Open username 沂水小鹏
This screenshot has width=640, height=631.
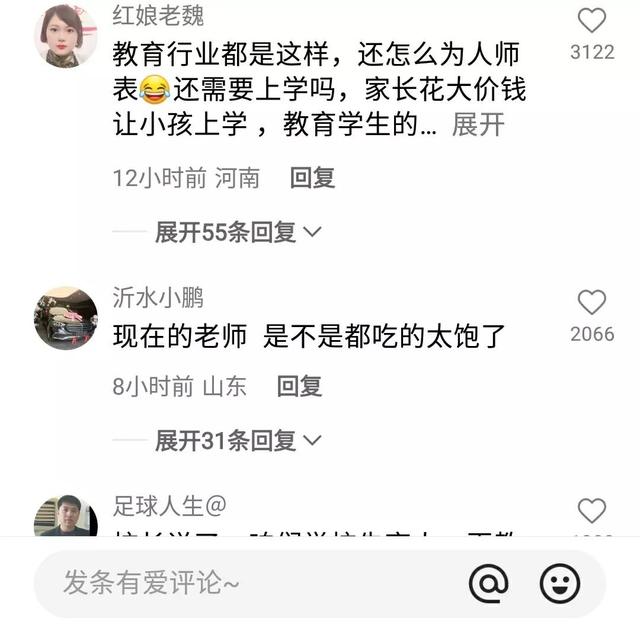click(157, 297)
